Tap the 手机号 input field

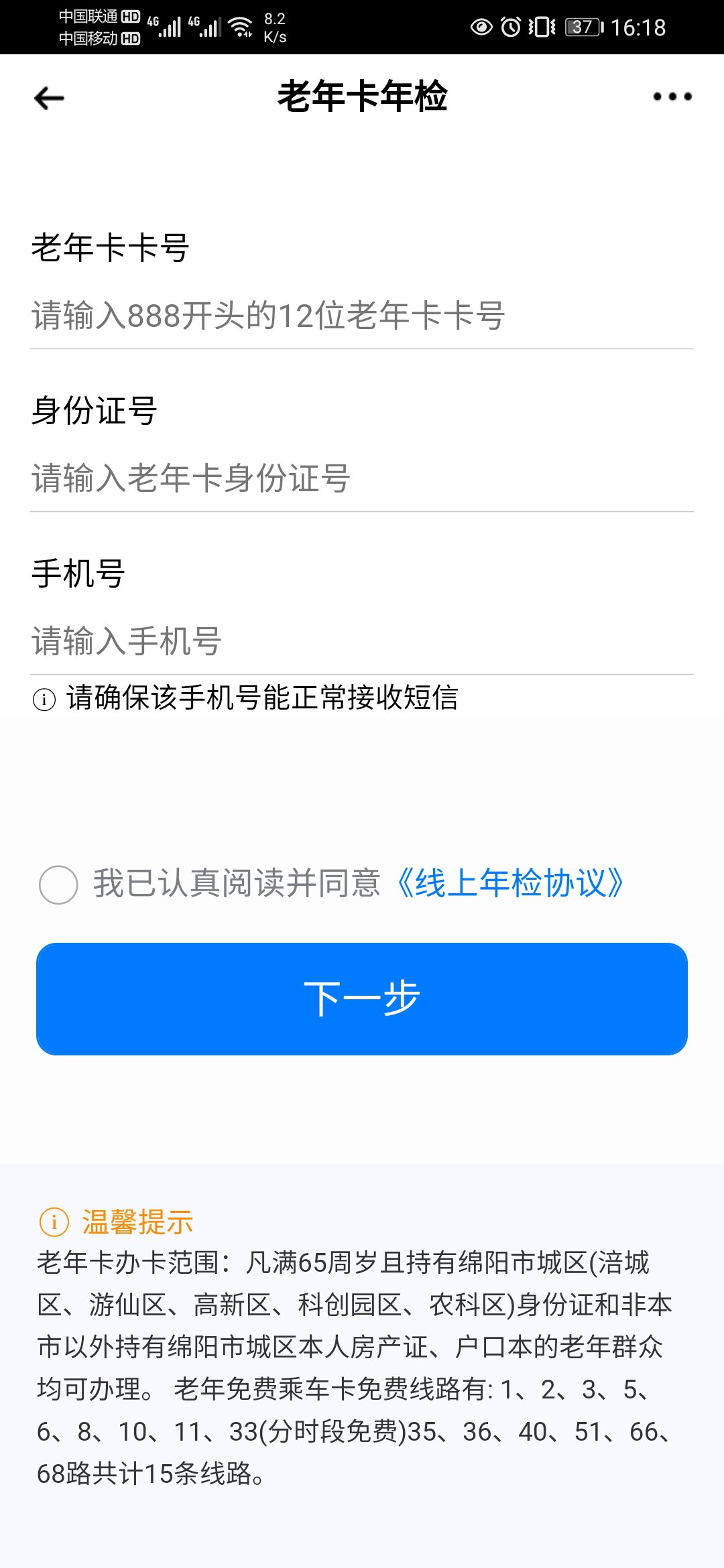coord(362,641)
